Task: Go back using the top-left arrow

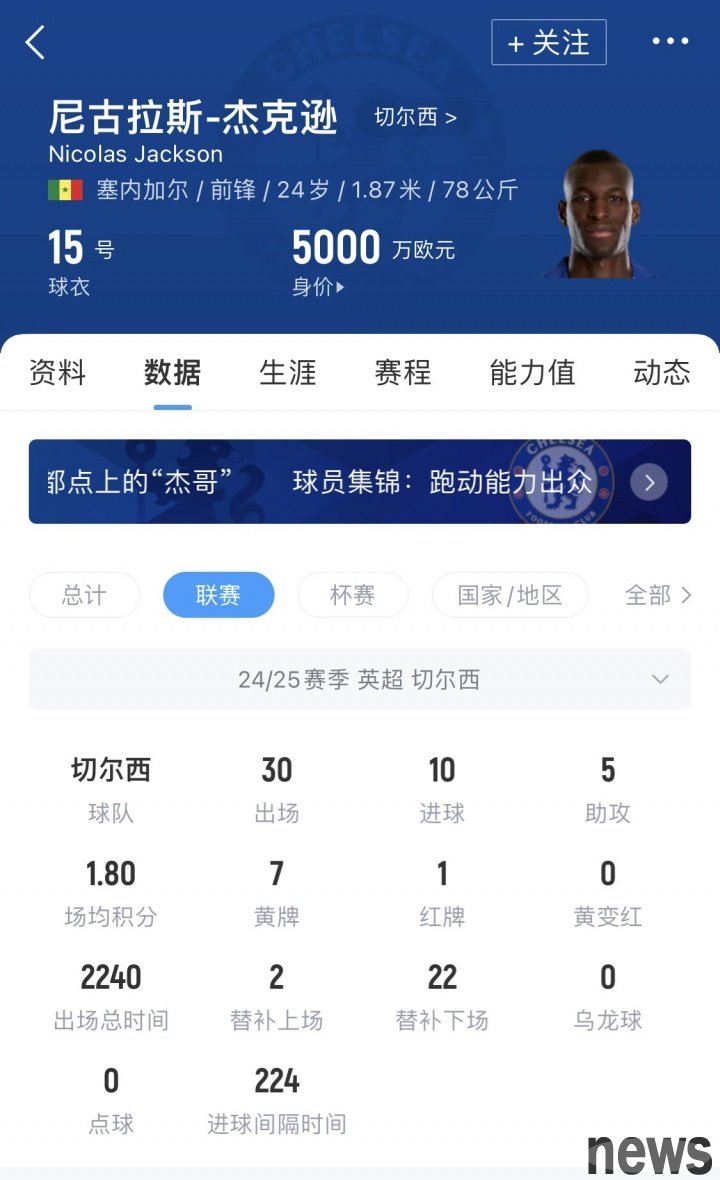Action: click(36, 43)
